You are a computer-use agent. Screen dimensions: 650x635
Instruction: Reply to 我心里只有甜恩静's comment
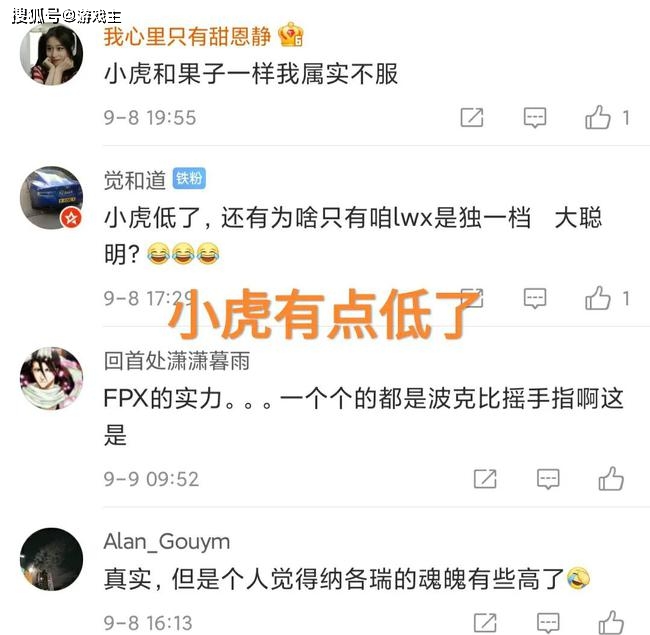pyautogui.click(x=535, y=117)
